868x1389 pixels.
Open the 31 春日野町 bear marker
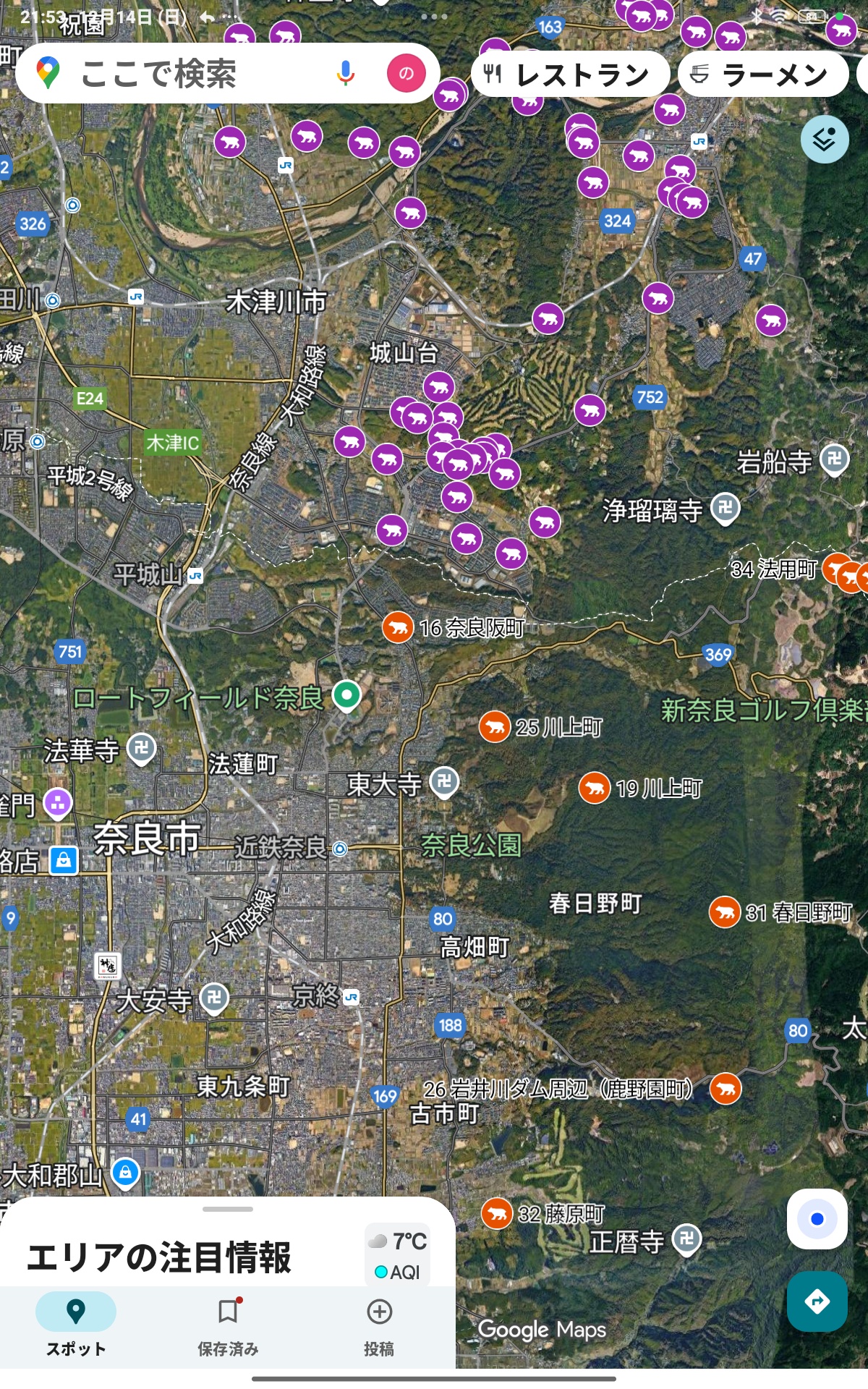724,912
